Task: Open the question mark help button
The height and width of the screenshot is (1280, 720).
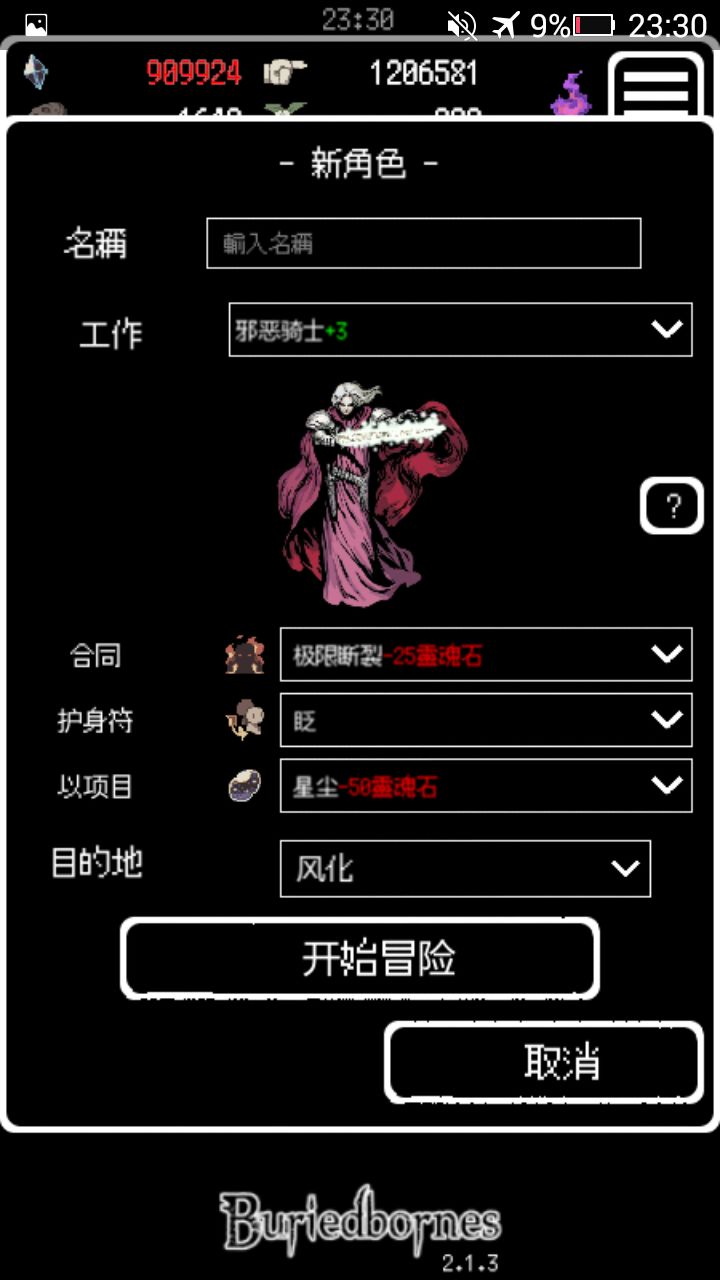Action: click(672, 506)
